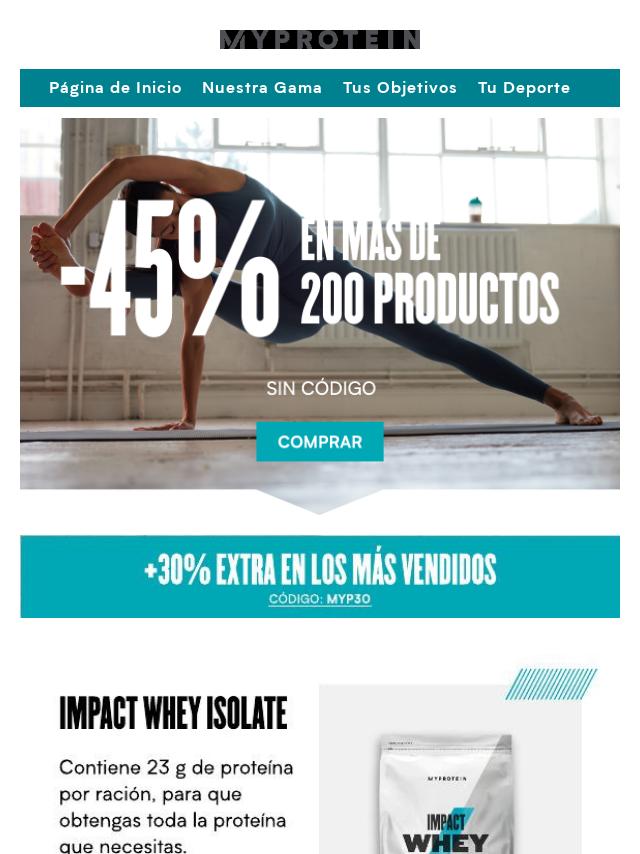
Task: Open the Página de Inicio link
Action: tap(115, 88)
